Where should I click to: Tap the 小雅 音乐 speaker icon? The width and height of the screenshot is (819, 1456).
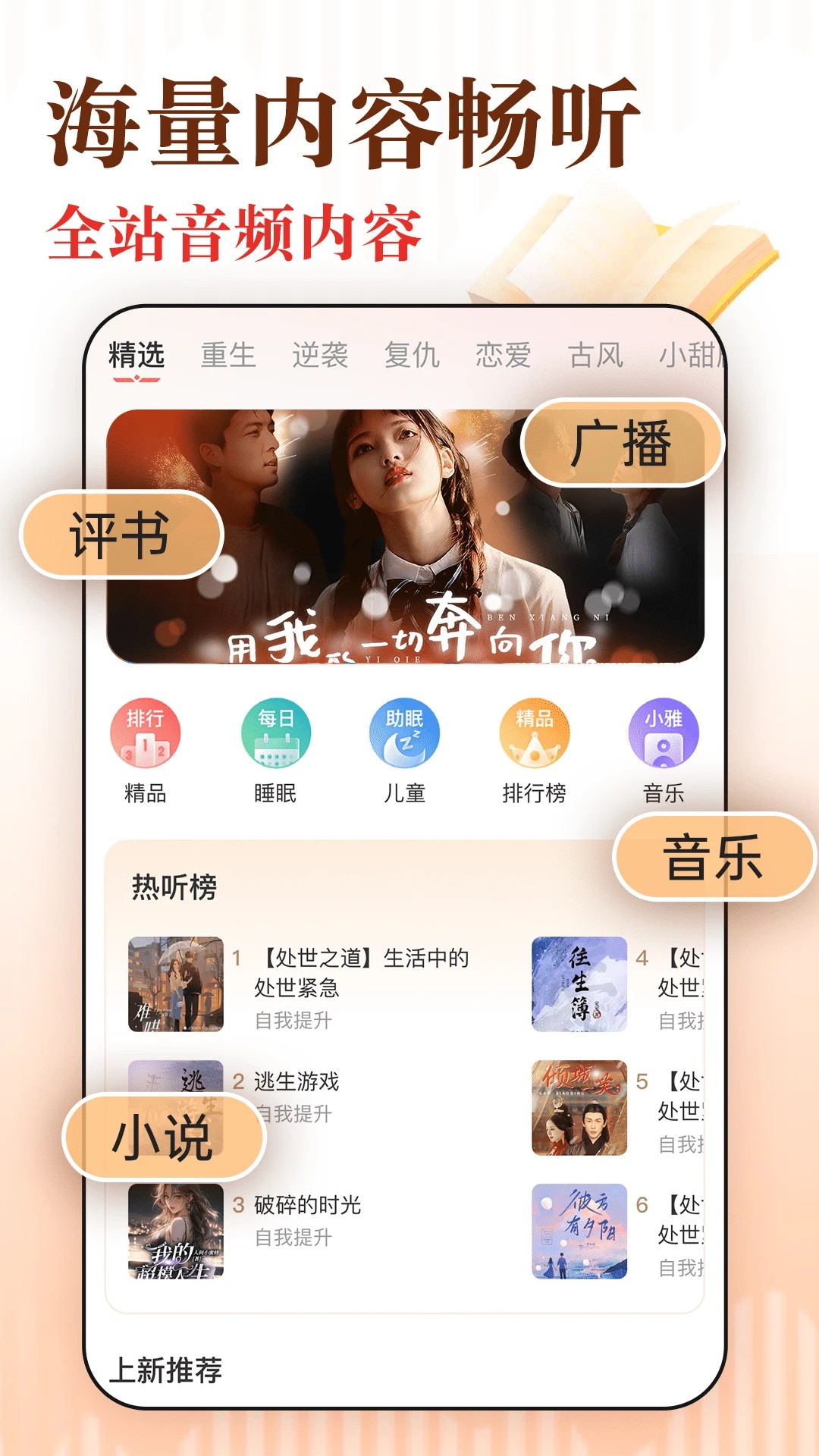click(663, 733)
